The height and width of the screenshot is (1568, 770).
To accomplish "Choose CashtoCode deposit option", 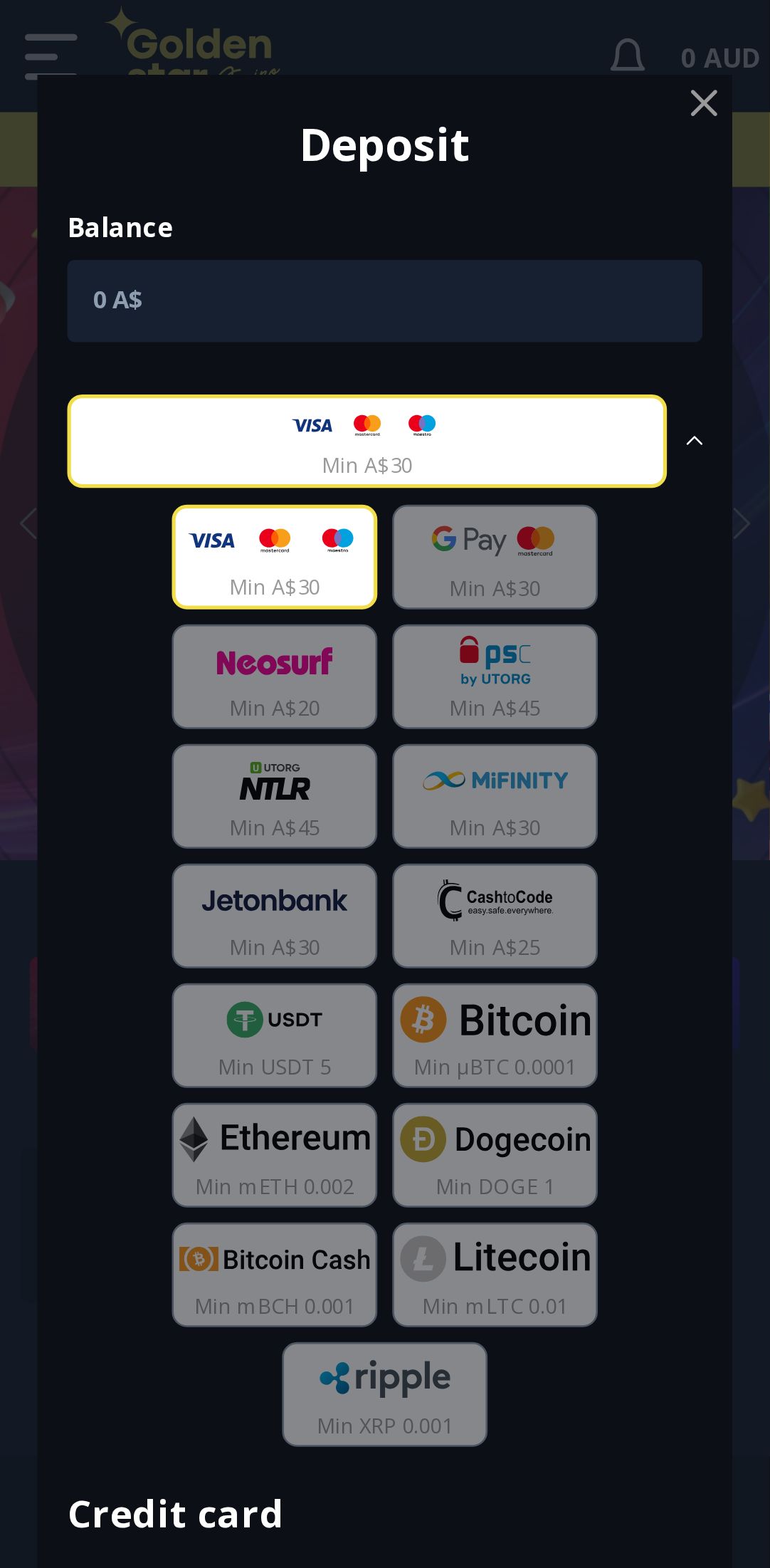I will coord(495,916).
